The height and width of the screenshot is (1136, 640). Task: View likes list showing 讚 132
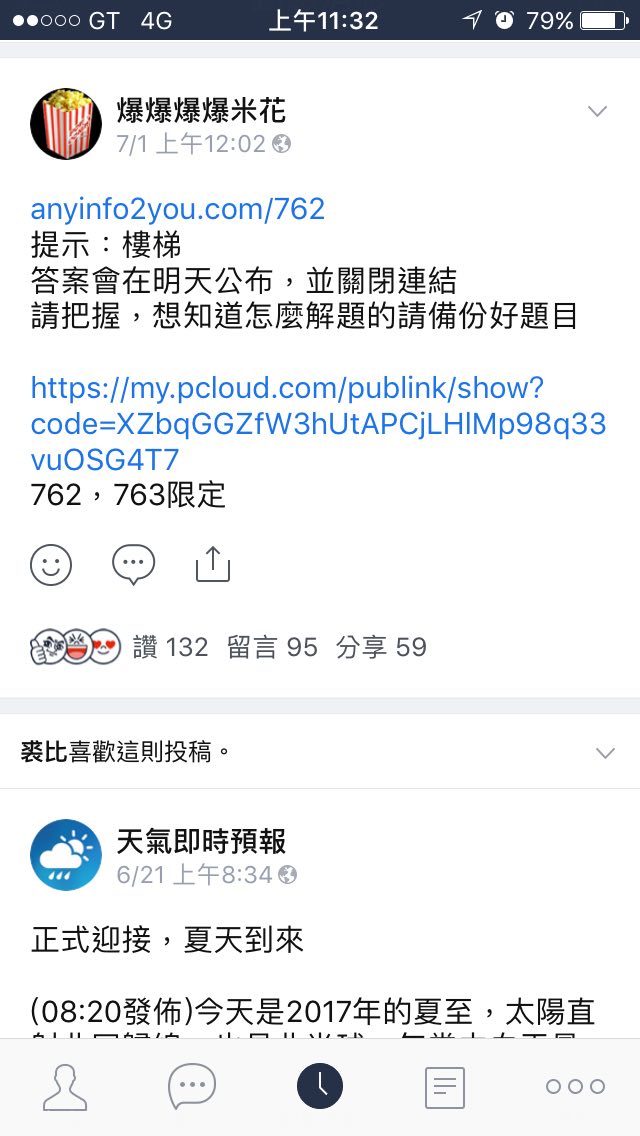point(170,648)
